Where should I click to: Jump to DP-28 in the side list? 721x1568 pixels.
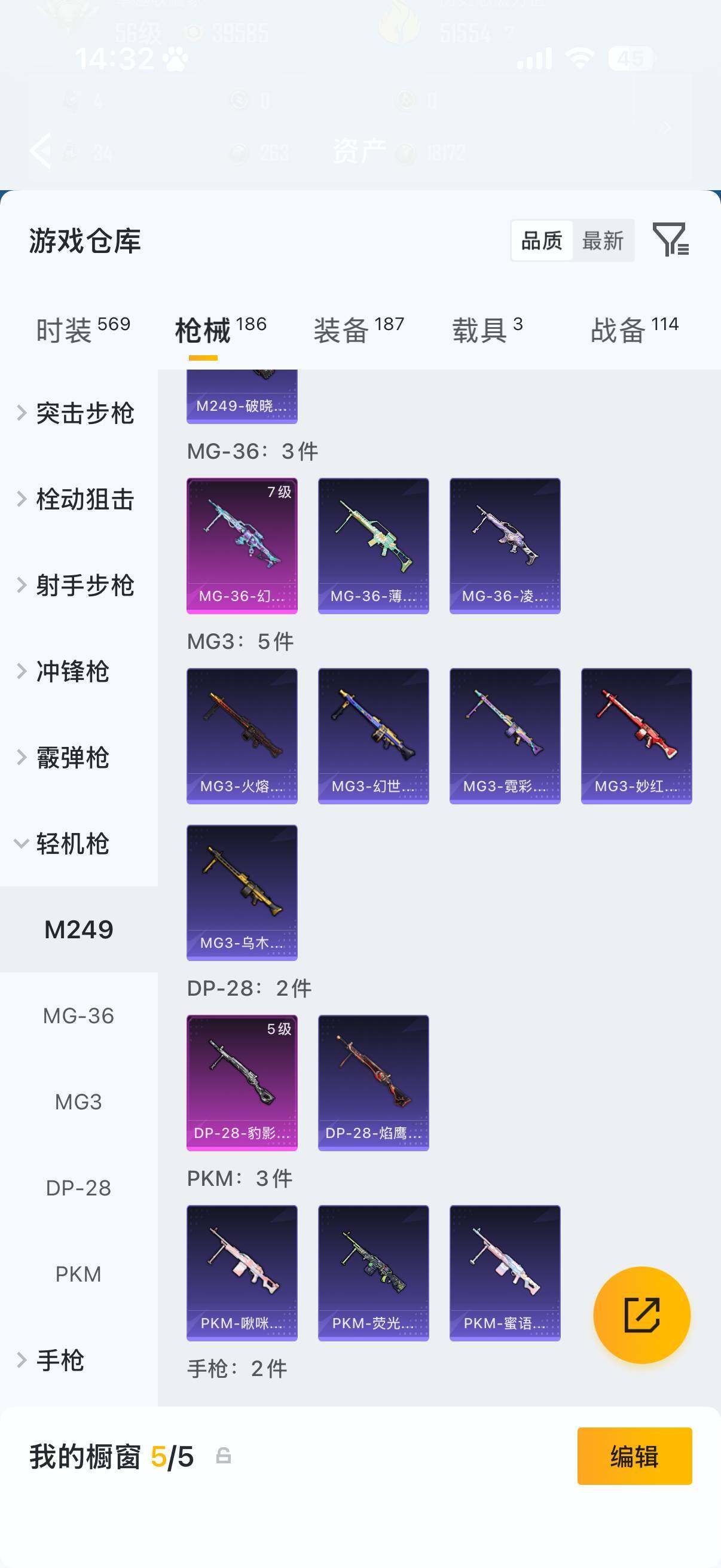tap(78, 1188)
